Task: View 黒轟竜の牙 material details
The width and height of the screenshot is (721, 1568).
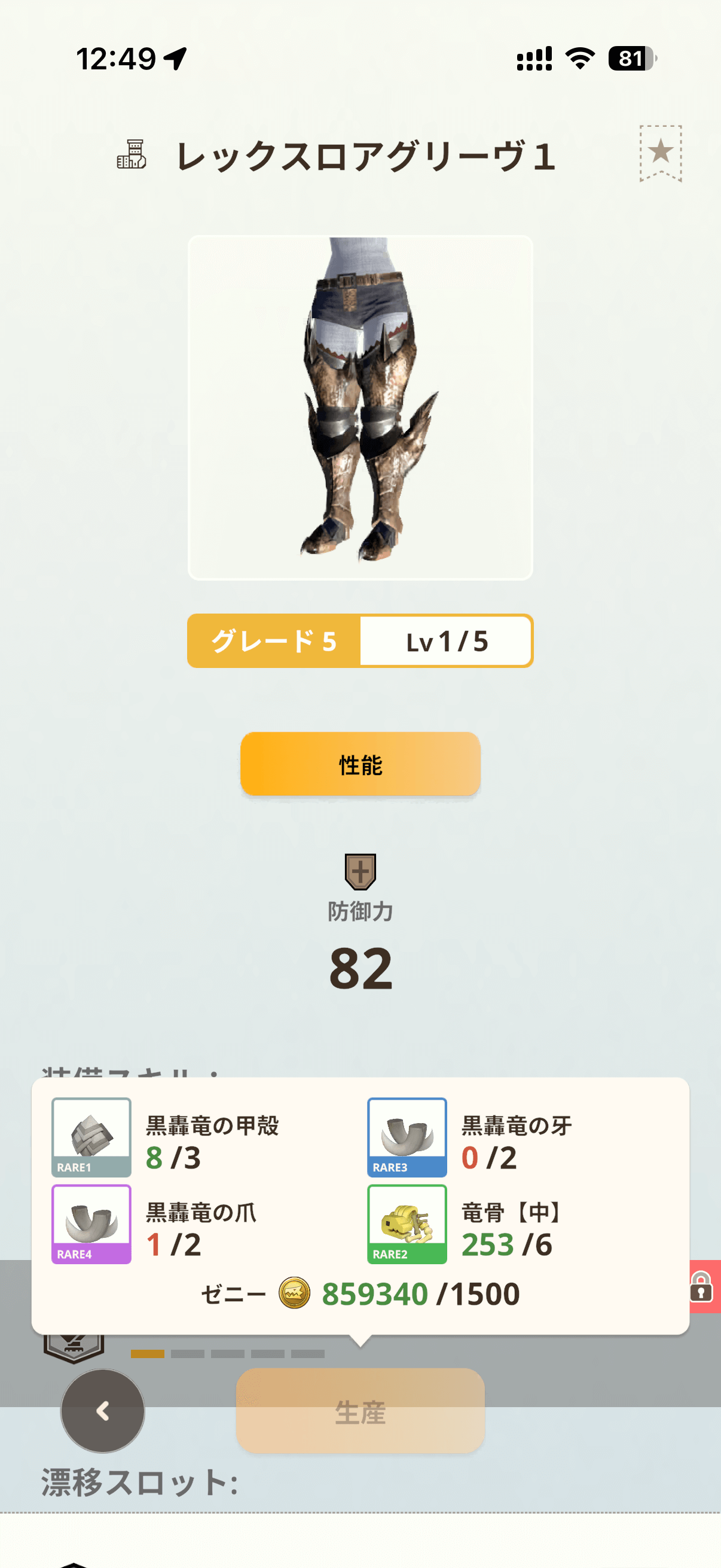Action: point(407,1137)
